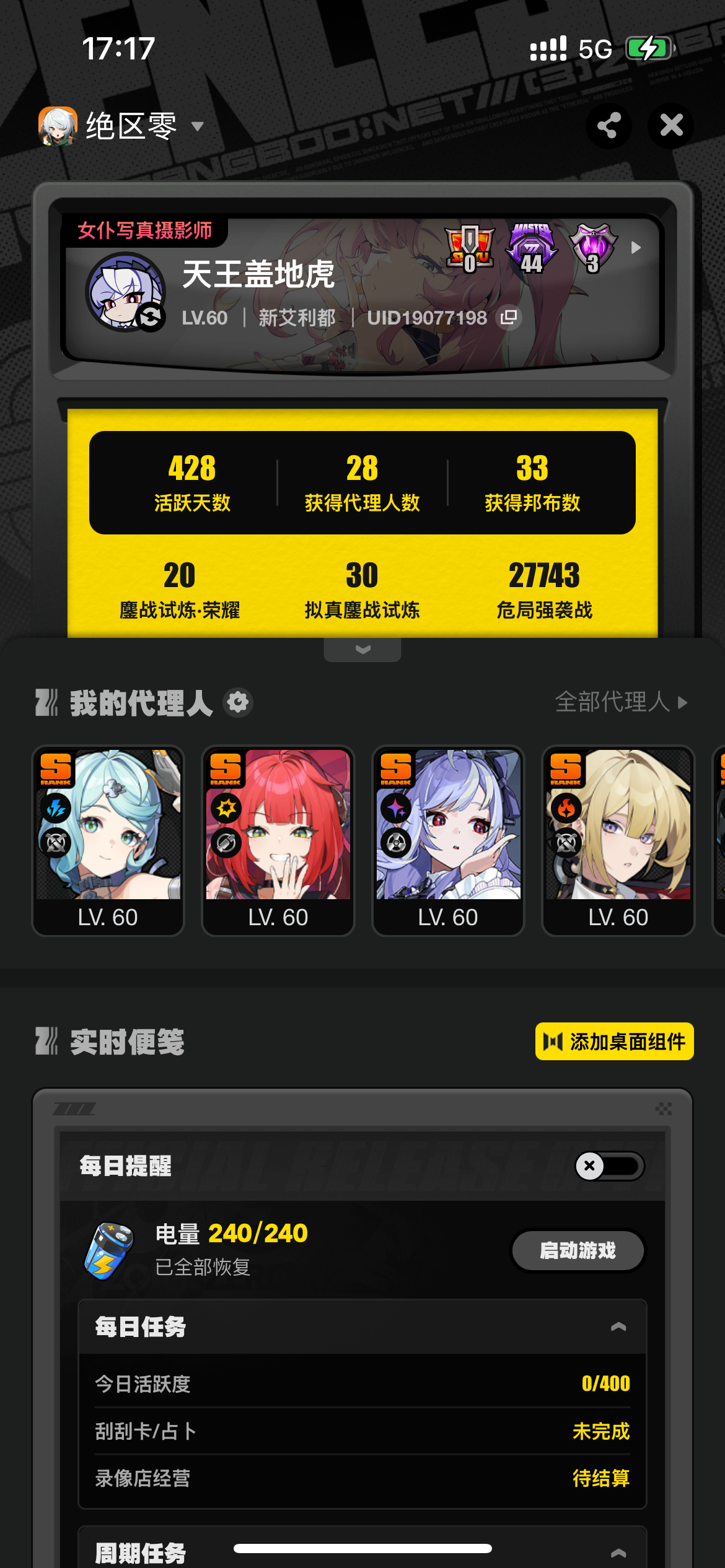
Task: Tap 添加桌面组件 button
Action: point(615,1042)
